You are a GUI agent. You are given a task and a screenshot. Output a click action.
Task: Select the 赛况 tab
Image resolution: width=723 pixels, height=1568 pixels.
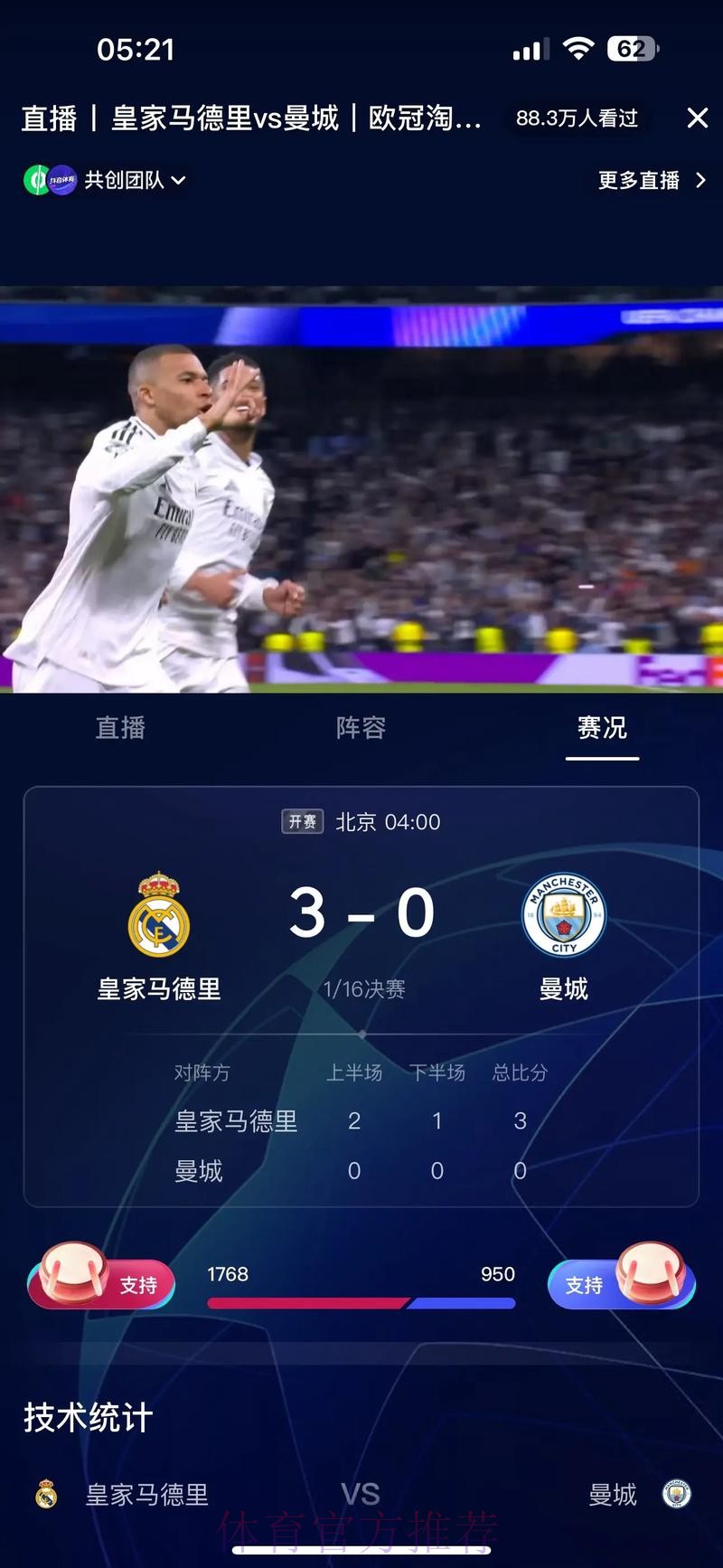tap(602, 728)
